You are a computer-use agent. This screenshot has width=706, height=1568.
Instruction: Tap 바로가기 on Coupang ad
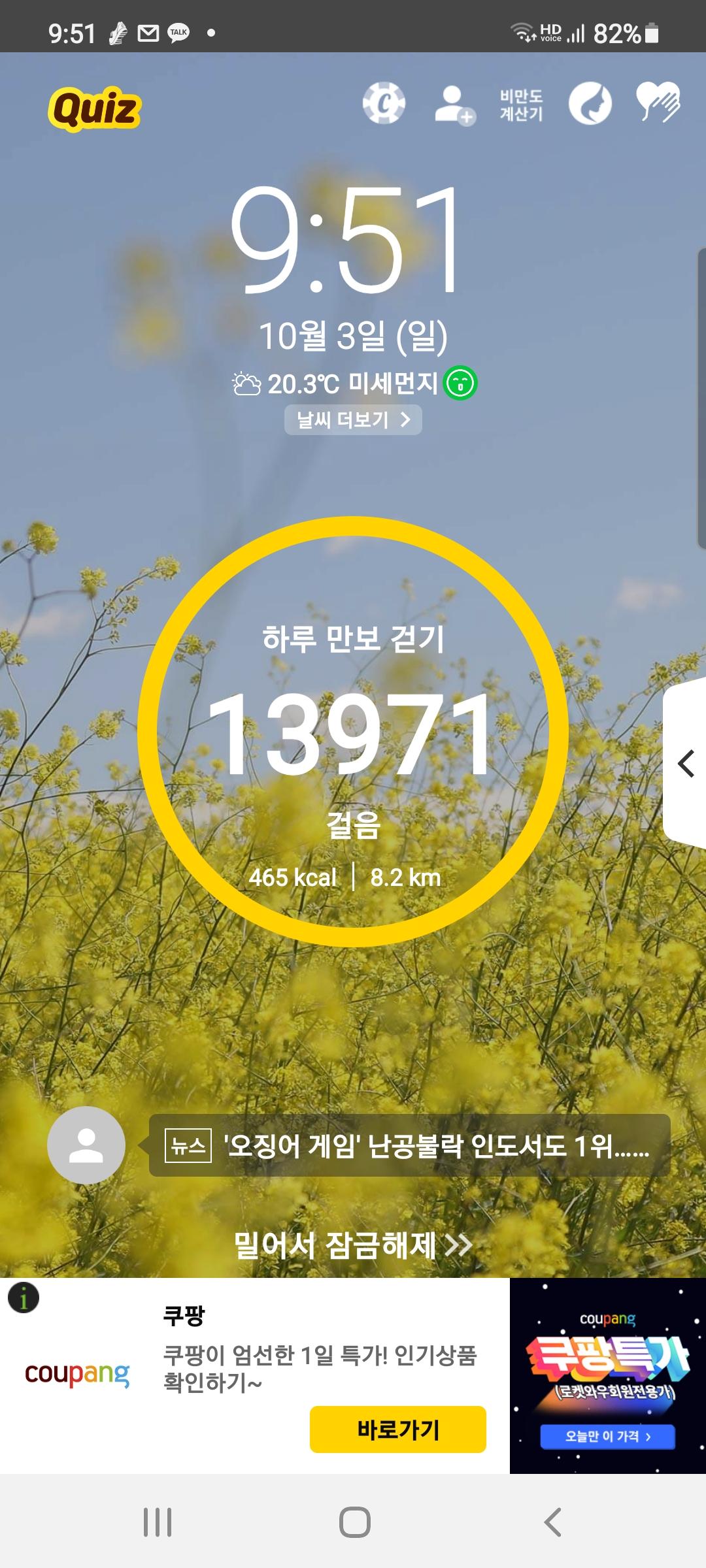click(397, 1429)
